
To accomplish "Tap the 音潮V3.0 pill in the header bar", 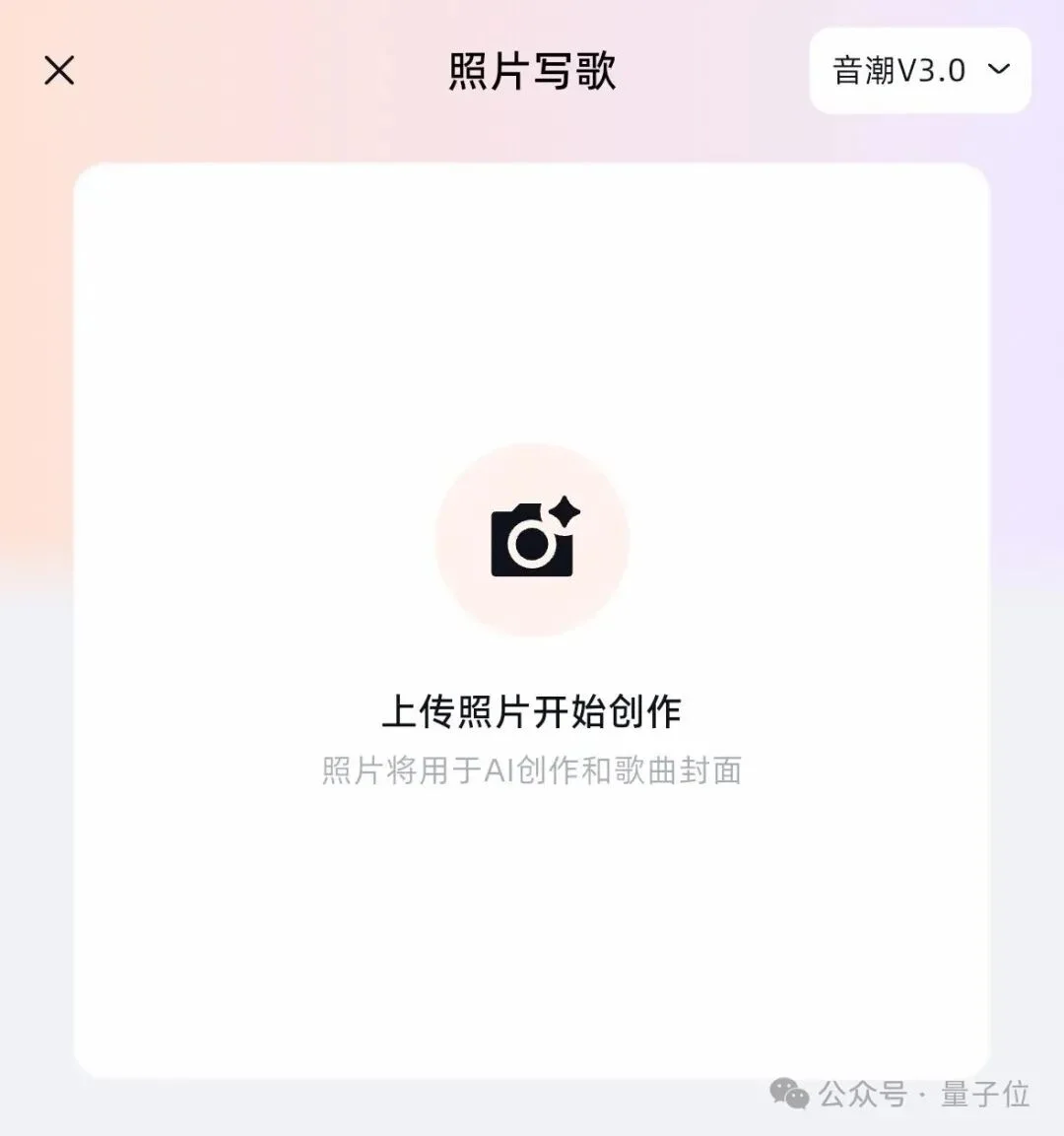I will point(918,69).
